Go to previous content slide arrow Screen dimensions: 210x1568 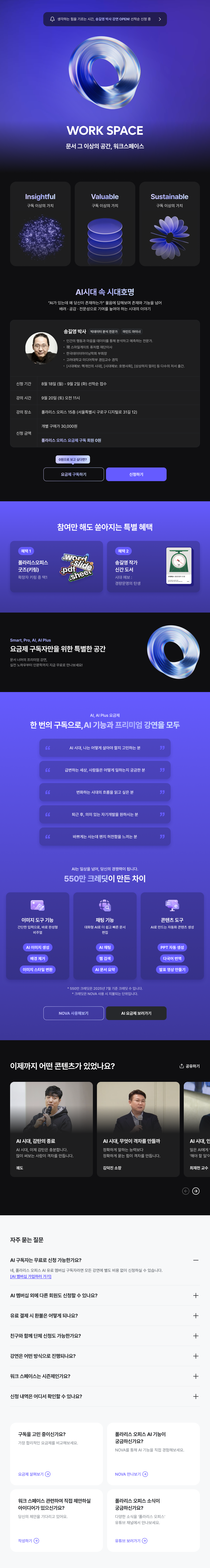coord(186,1191)
